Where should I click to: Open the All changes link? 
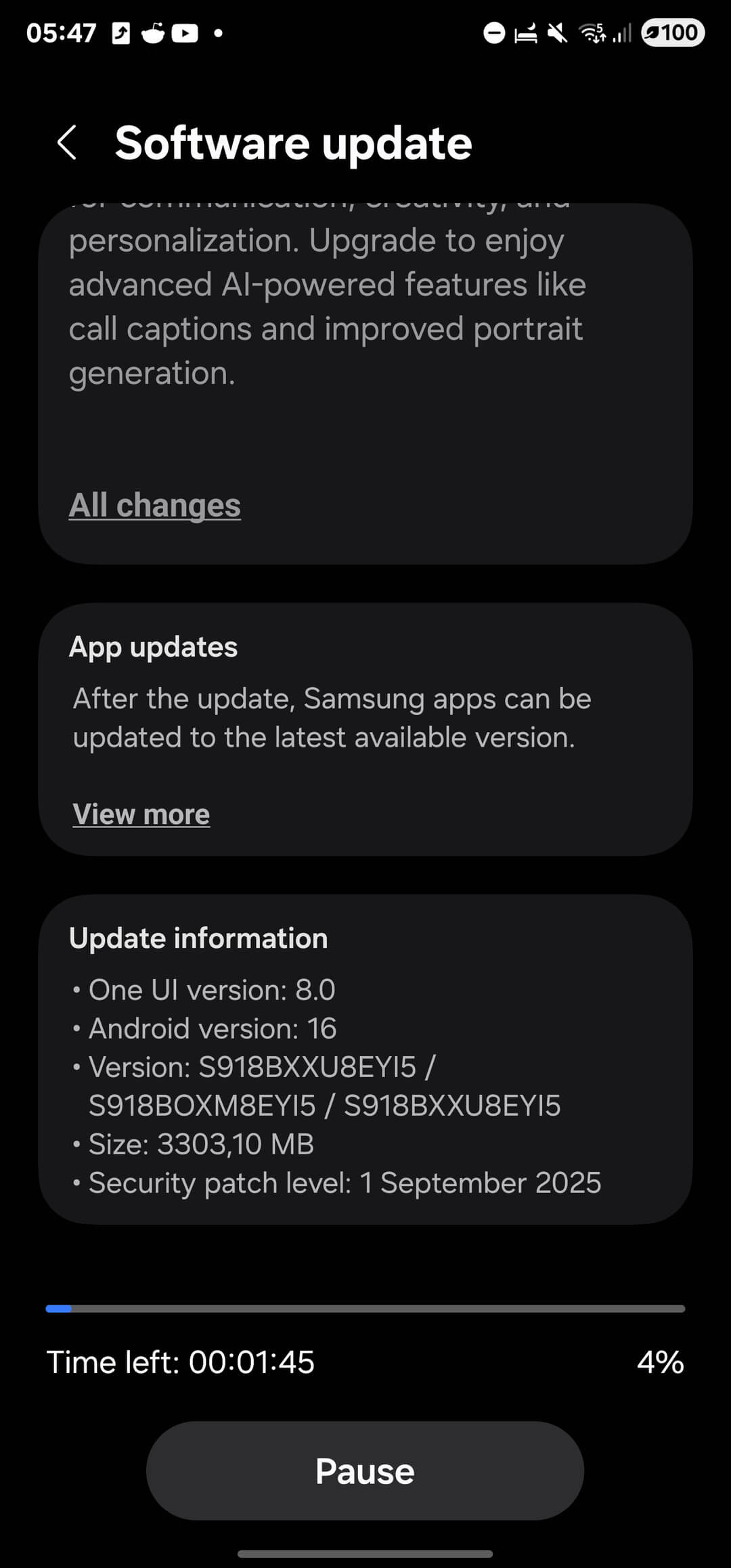[x=155, y=504]
